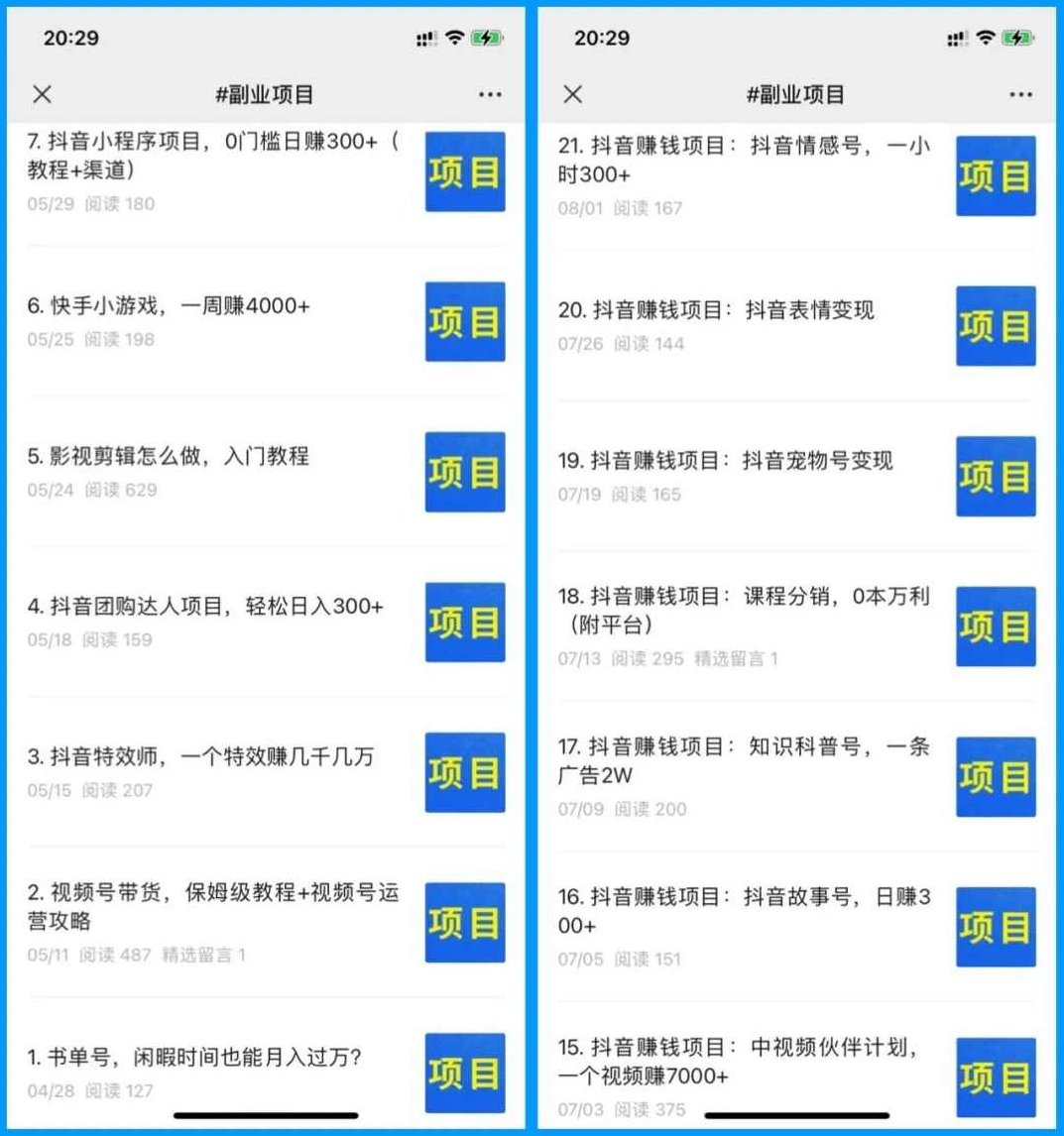Viewport: 1064px width, 1136px height.
Task: Tap the #副业项目 topic title on left screen
Action: (266, 93)
